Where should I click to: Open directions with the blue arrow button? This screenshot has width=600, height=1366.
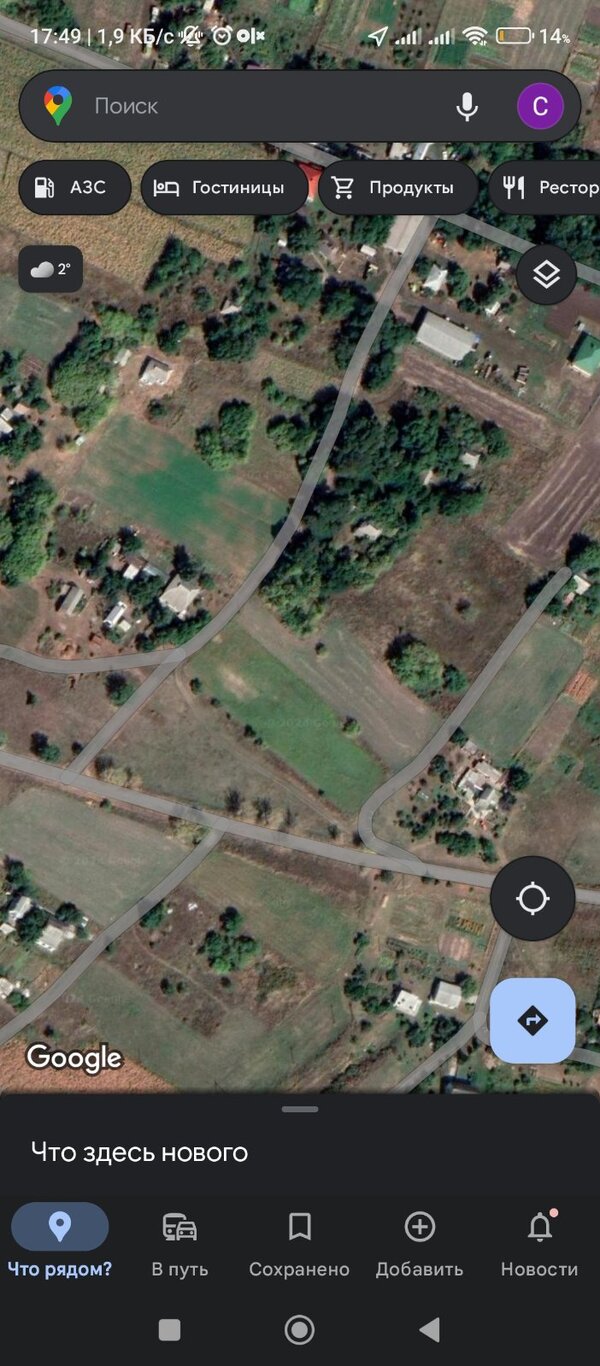(x=532, y=1020)
